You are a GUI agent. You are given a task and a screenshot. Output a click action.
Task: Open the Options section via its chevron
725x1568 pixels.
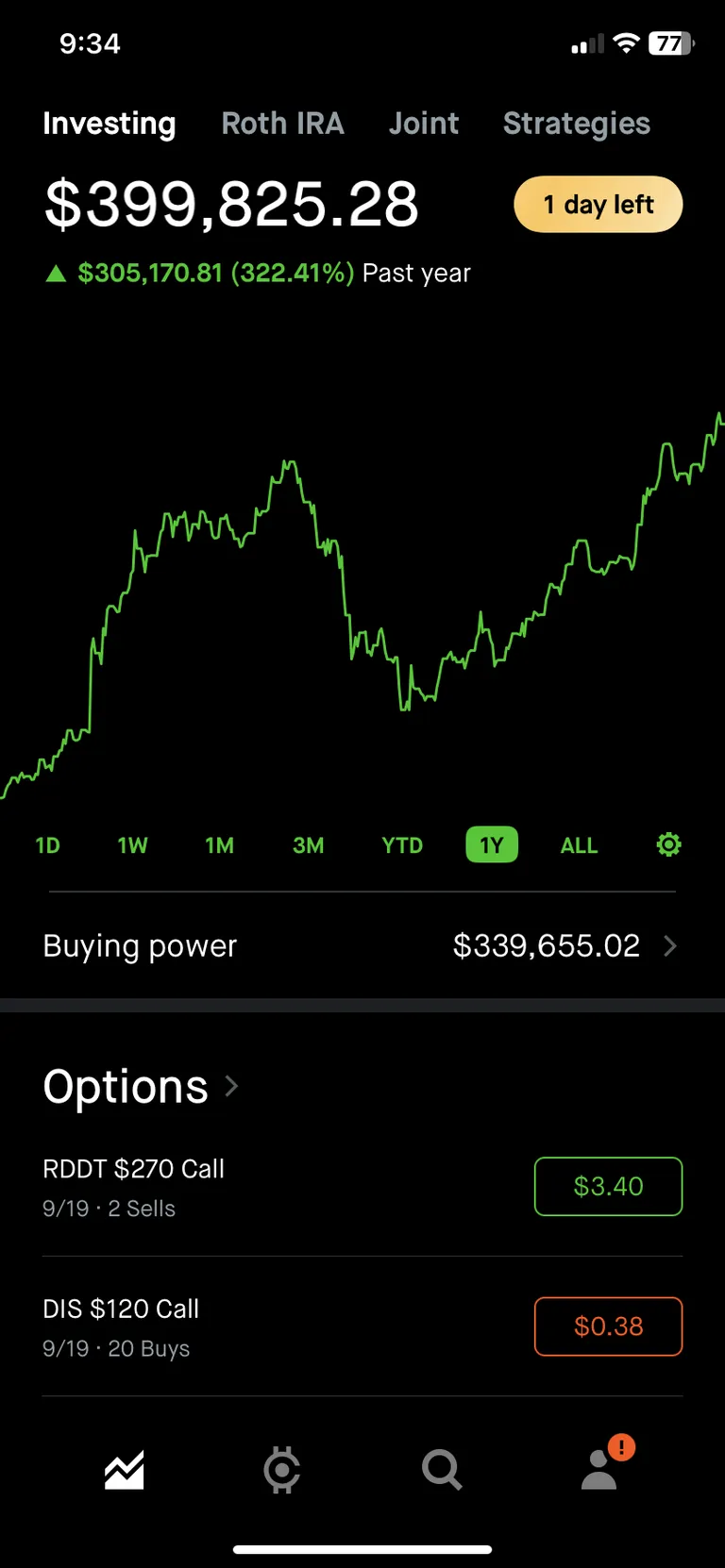[x=230, y=1087]
